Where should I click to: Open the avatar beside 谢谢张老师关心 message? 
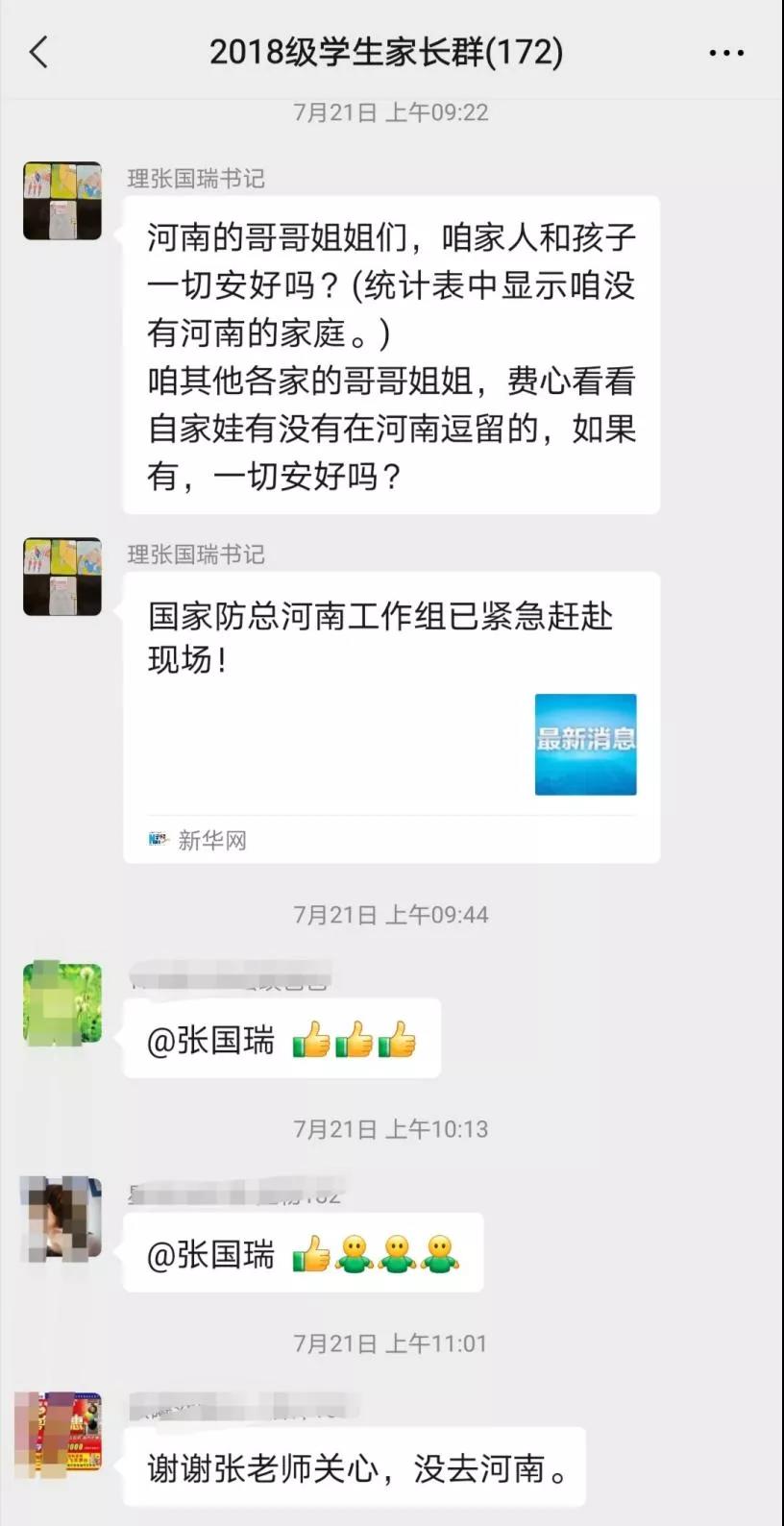coord(60,1432)
